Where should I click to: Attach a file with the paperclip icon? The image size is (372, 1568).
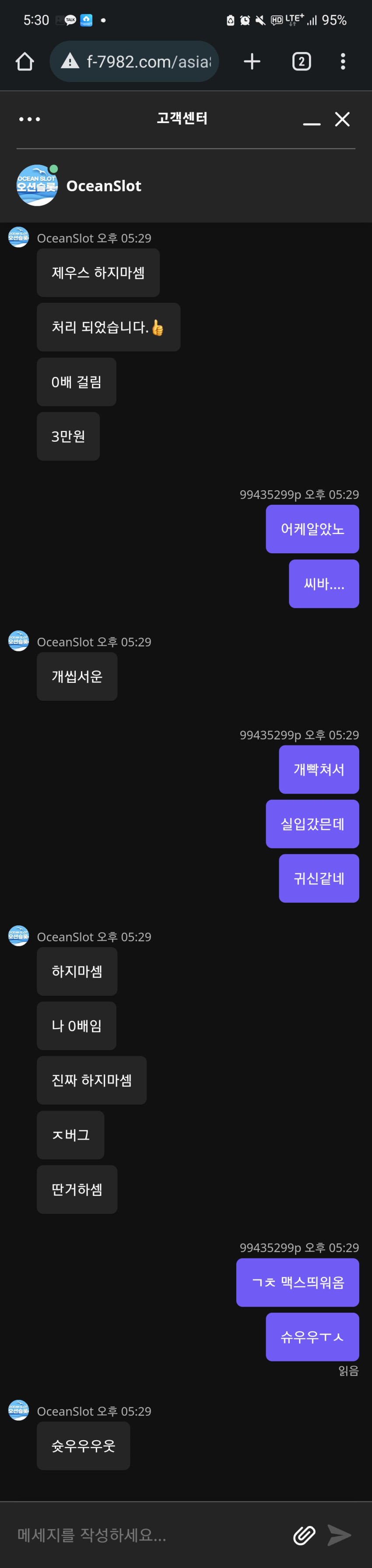click(304, 1536)
